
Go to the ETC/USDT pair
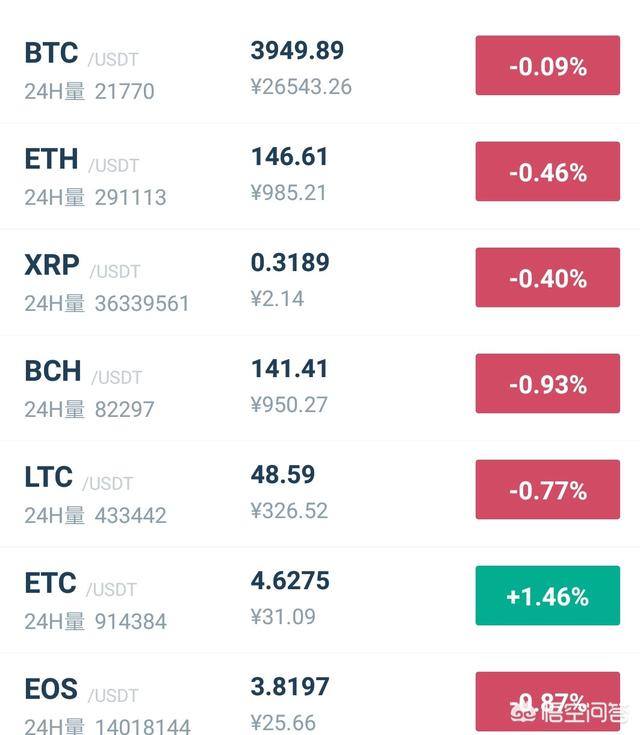pos(50,583)
